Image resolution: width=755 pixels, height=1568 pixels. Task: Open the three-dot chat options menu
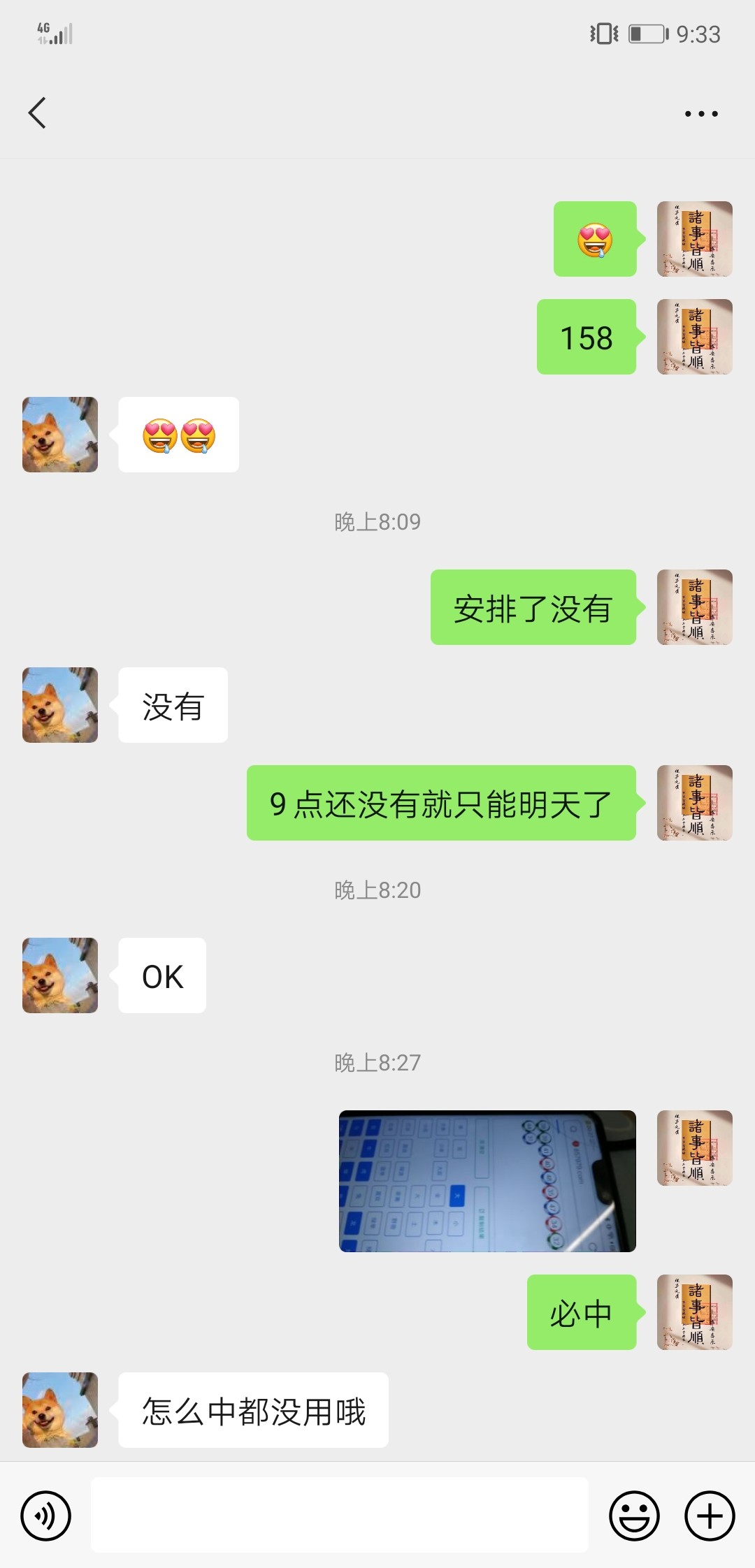(x=701, y=113)
